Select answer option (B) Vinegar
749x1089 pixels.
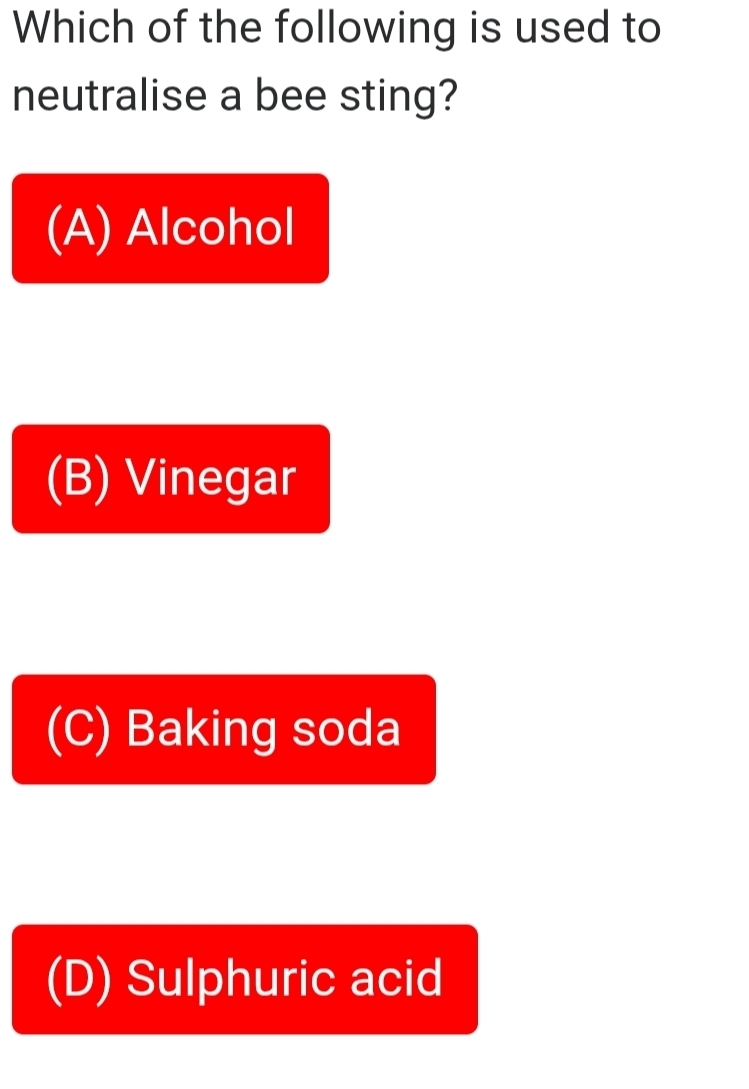170,479
